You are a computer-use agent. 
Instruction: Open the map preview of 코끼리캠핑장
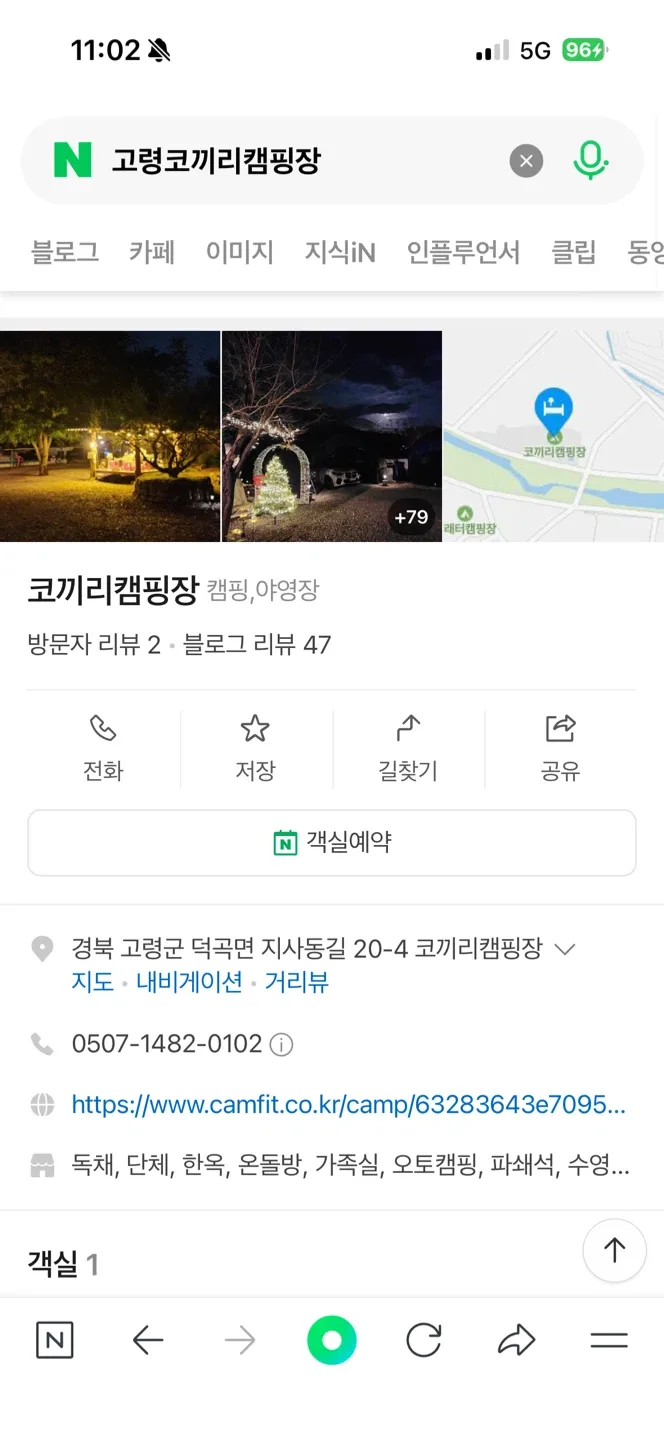pos(553,436)
